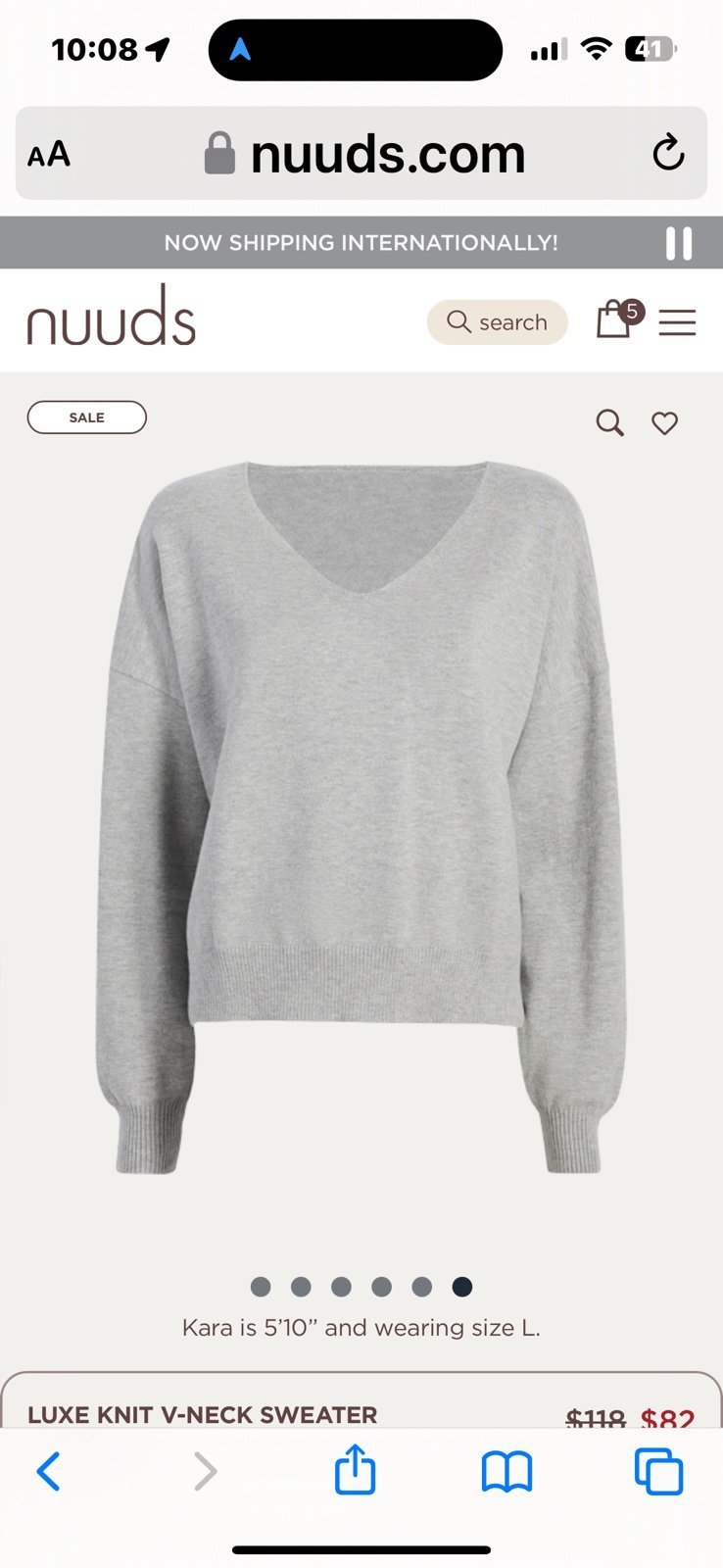This screenshot has width=723, height=1568.
Task: Open the nuuds search box
Action: (497, 322)
